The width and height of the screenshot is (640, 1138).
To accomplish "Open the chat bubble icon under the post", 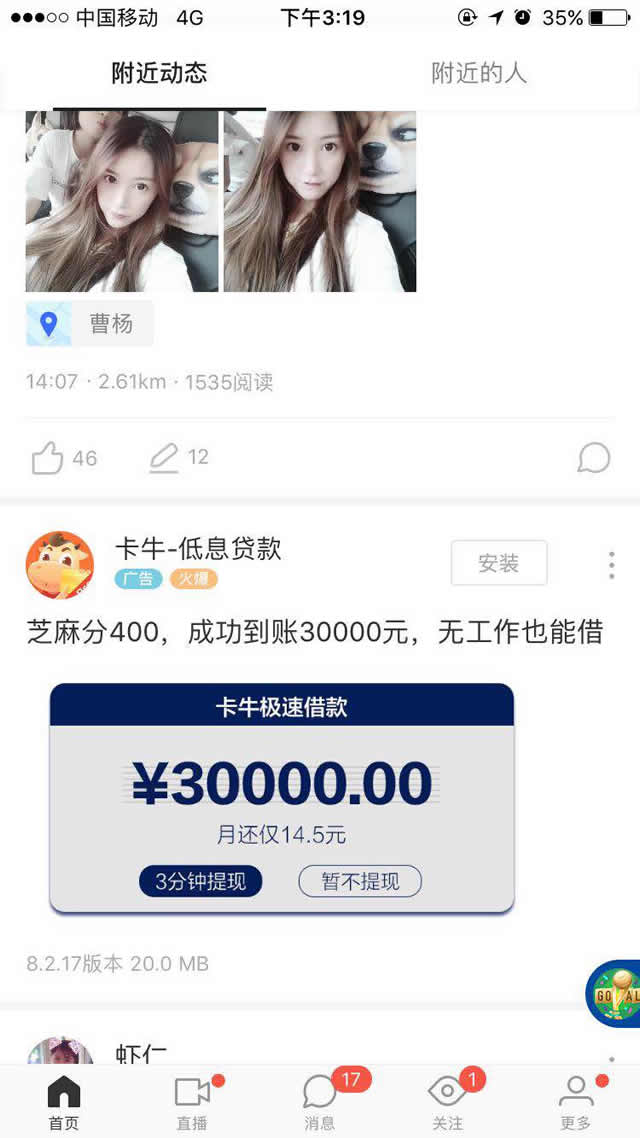I will (593, 458).
